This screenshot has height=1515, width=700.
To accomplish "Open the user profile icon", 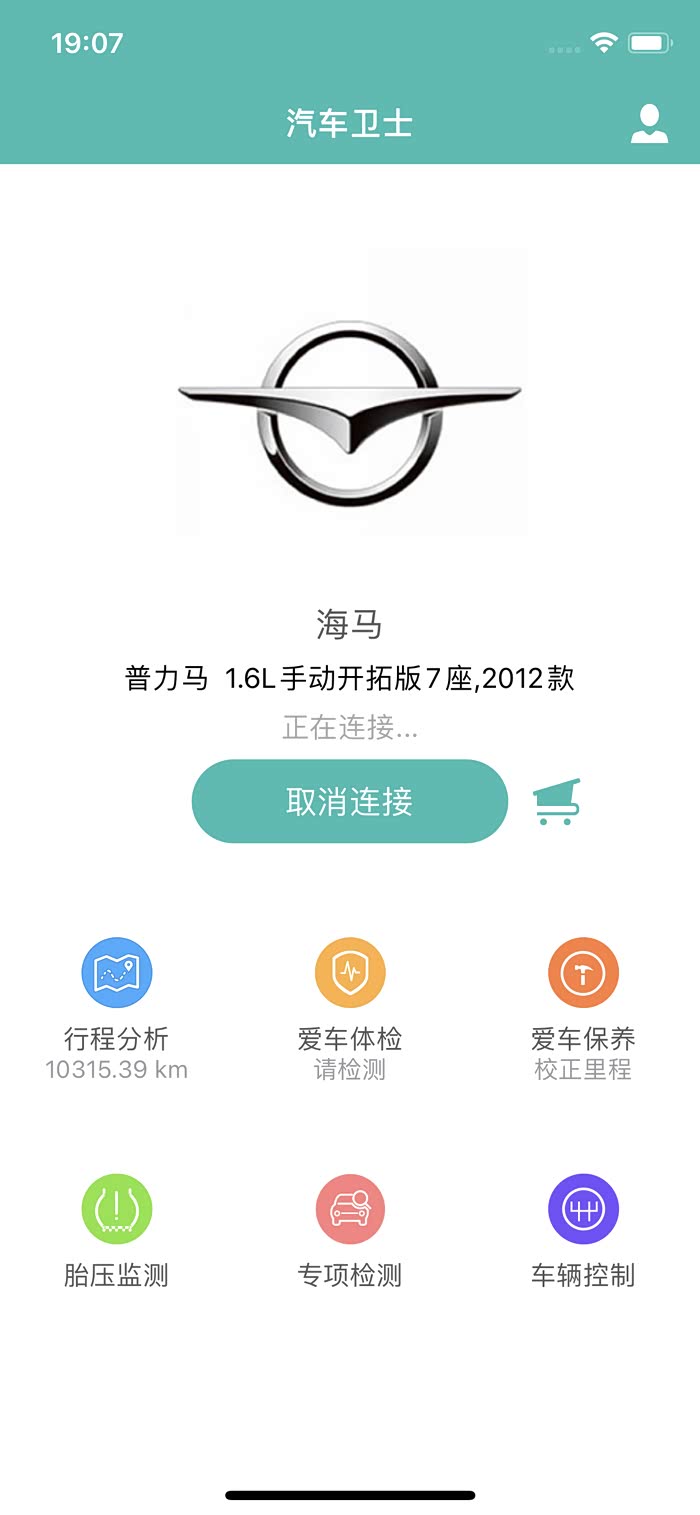I will [649, 124].
